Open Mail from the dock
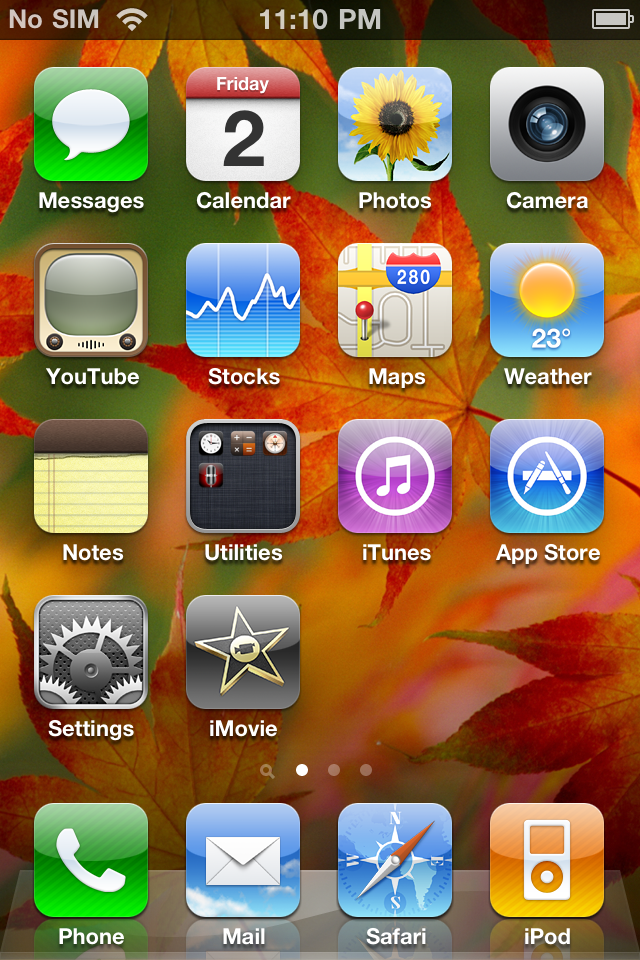This screenshot has width=640, height=960. (243, 861)
